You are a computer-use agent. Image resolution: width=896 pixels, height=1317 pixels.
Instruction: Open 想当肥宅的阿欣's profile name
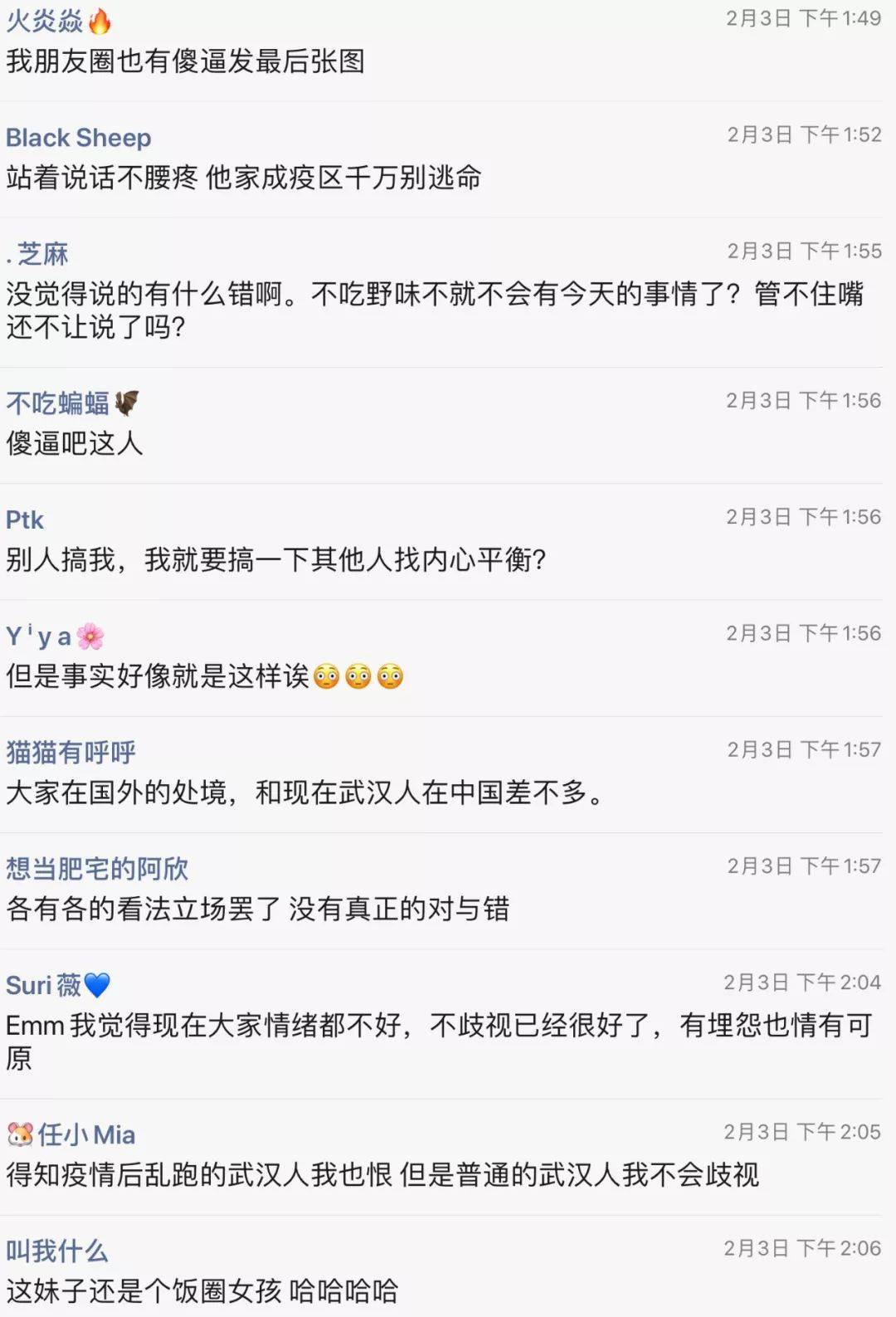[97, 869]
